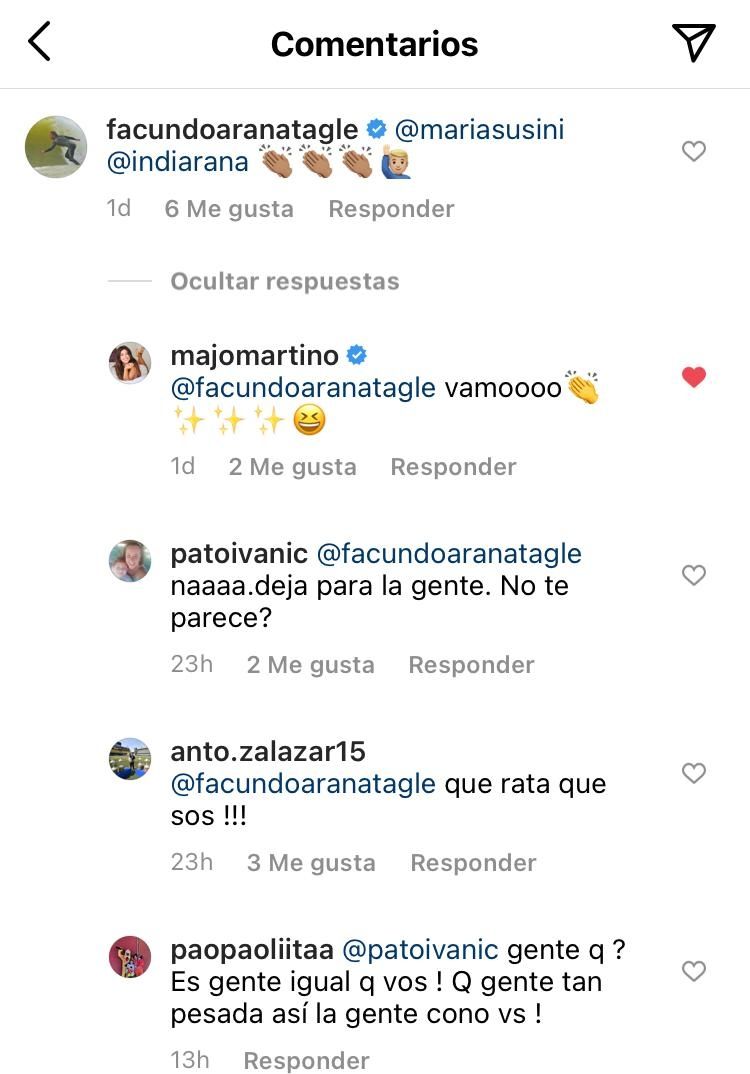Reply to paopaoliitaa's comment

[x=306, y=1060]
